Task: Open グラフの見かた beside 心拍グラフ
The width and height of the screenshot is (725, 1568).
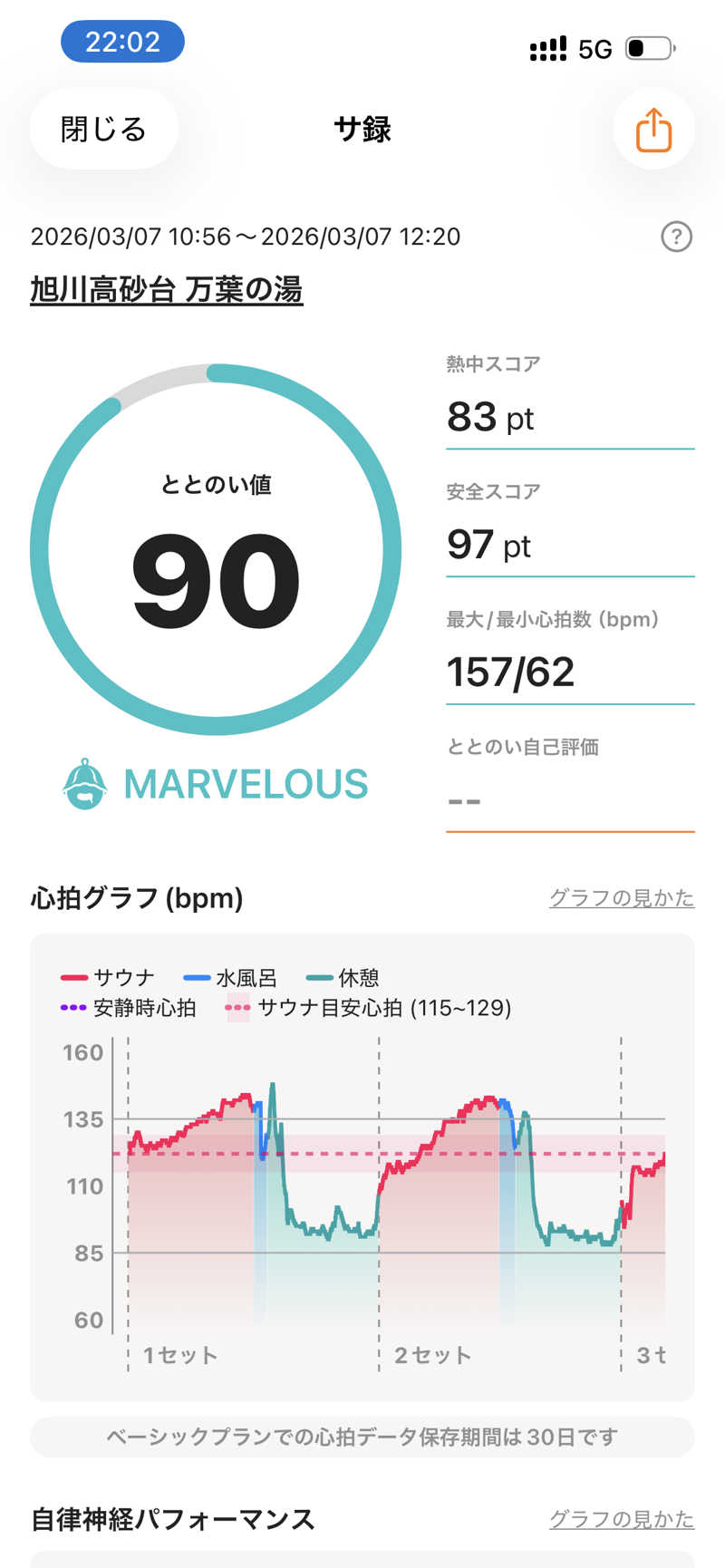Action: click(x=621, y=897)
